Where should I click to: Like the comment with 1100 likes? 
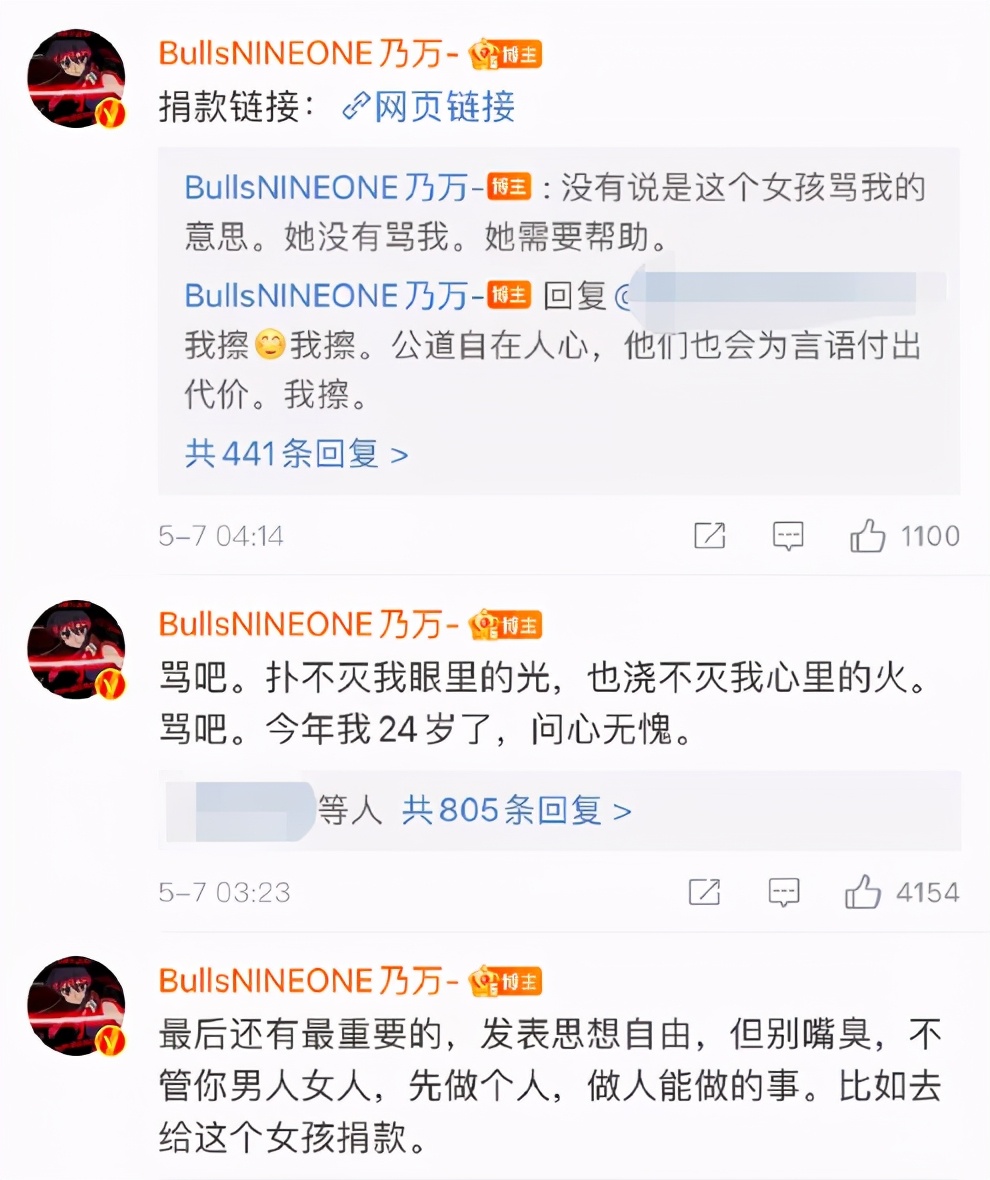pyautogui.click(x=867, y=537)
